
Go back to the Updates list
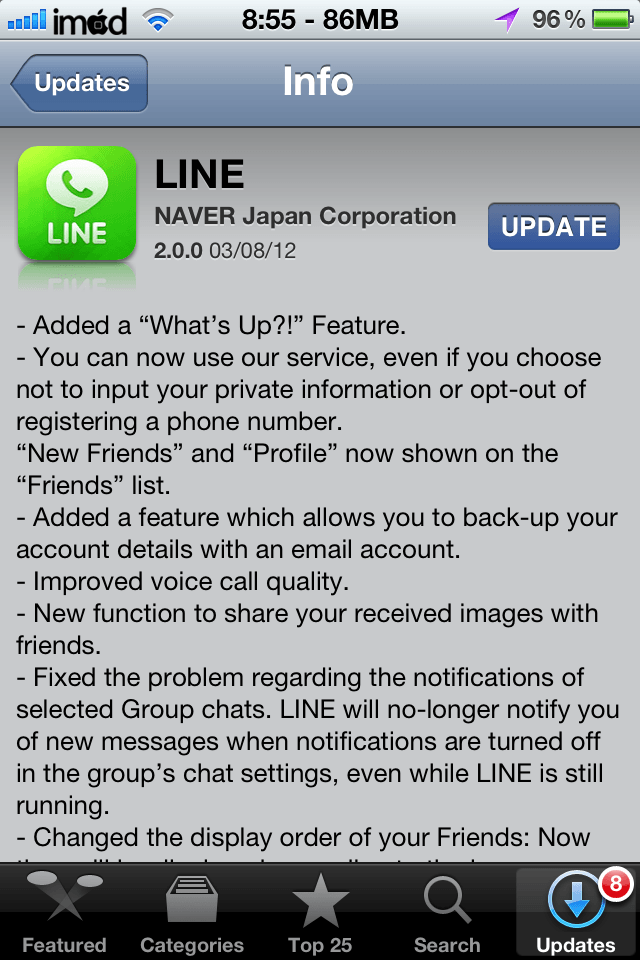click(x=80, y=84)
